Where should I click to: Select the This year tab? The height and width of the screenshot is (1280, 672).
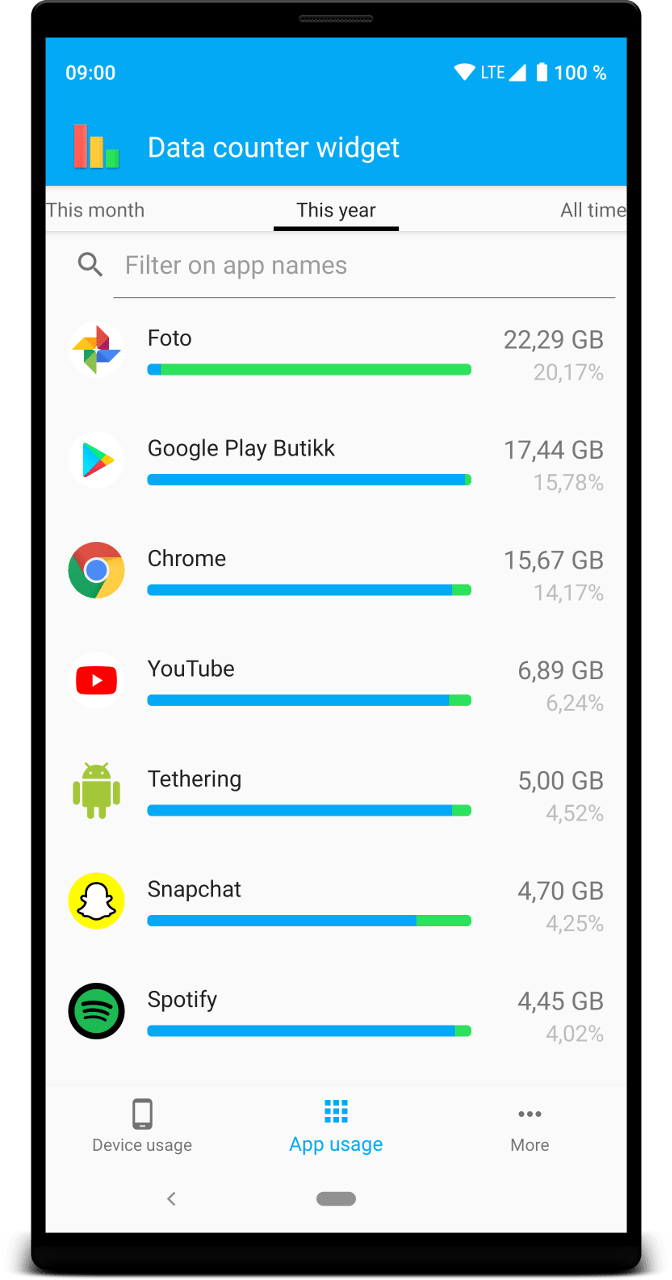point(336,210)
